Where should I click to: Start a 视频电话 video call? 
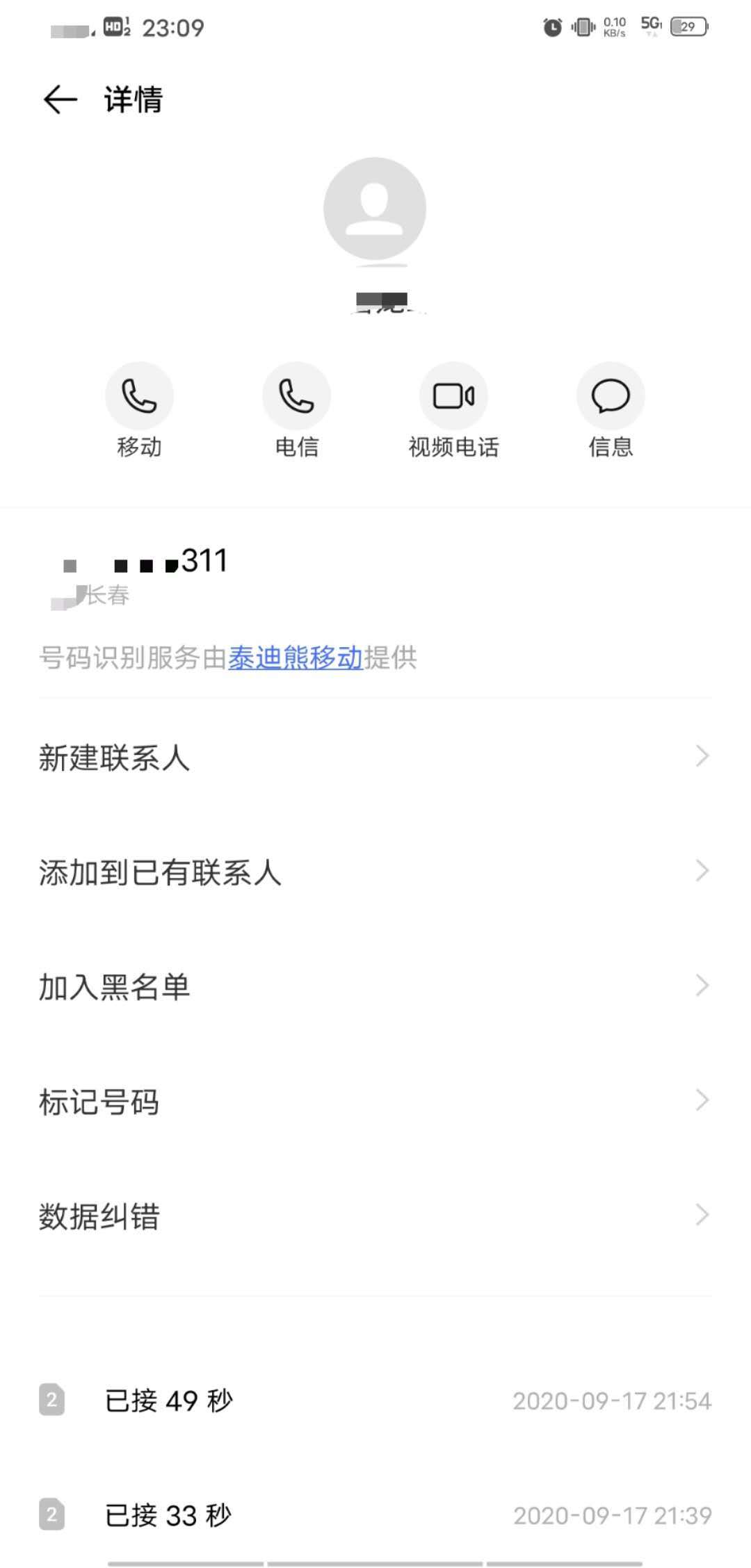pos(453,395)
